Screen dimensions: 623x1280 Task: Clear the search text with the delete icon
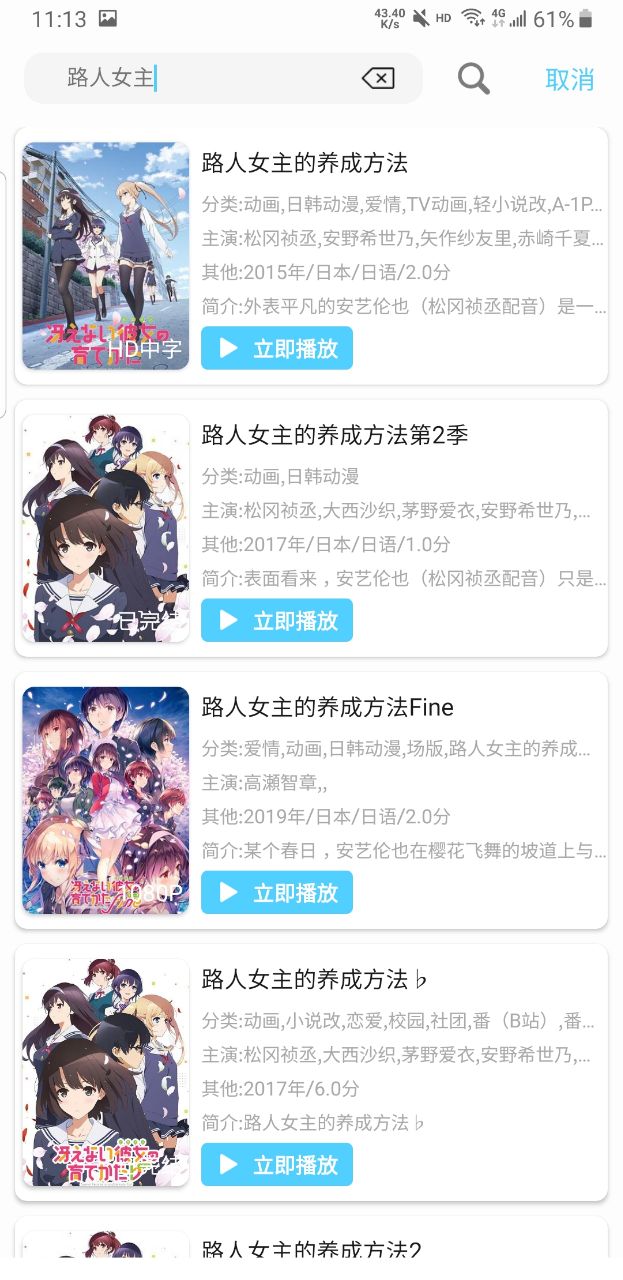tap(378, 78)
